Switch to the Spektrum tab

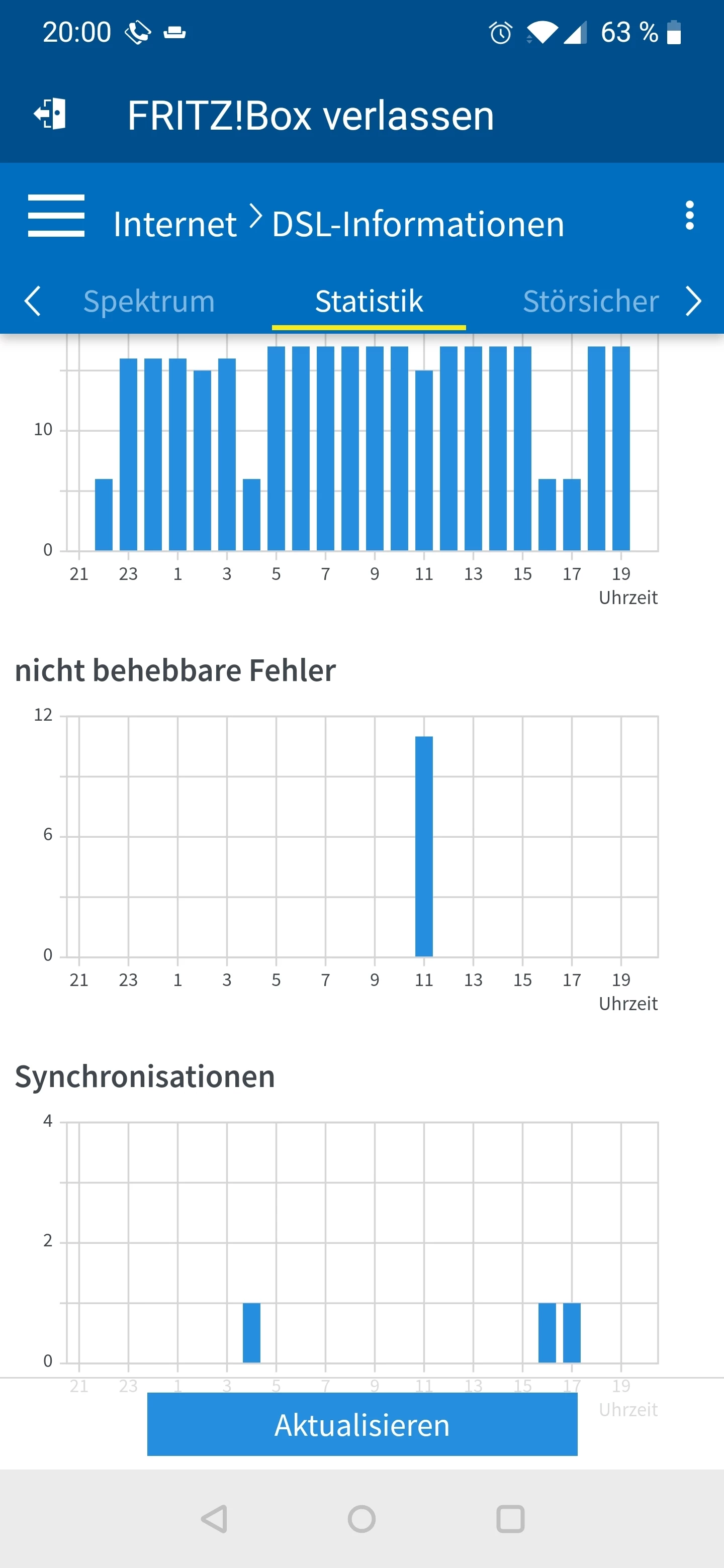[x=149, y=302]
